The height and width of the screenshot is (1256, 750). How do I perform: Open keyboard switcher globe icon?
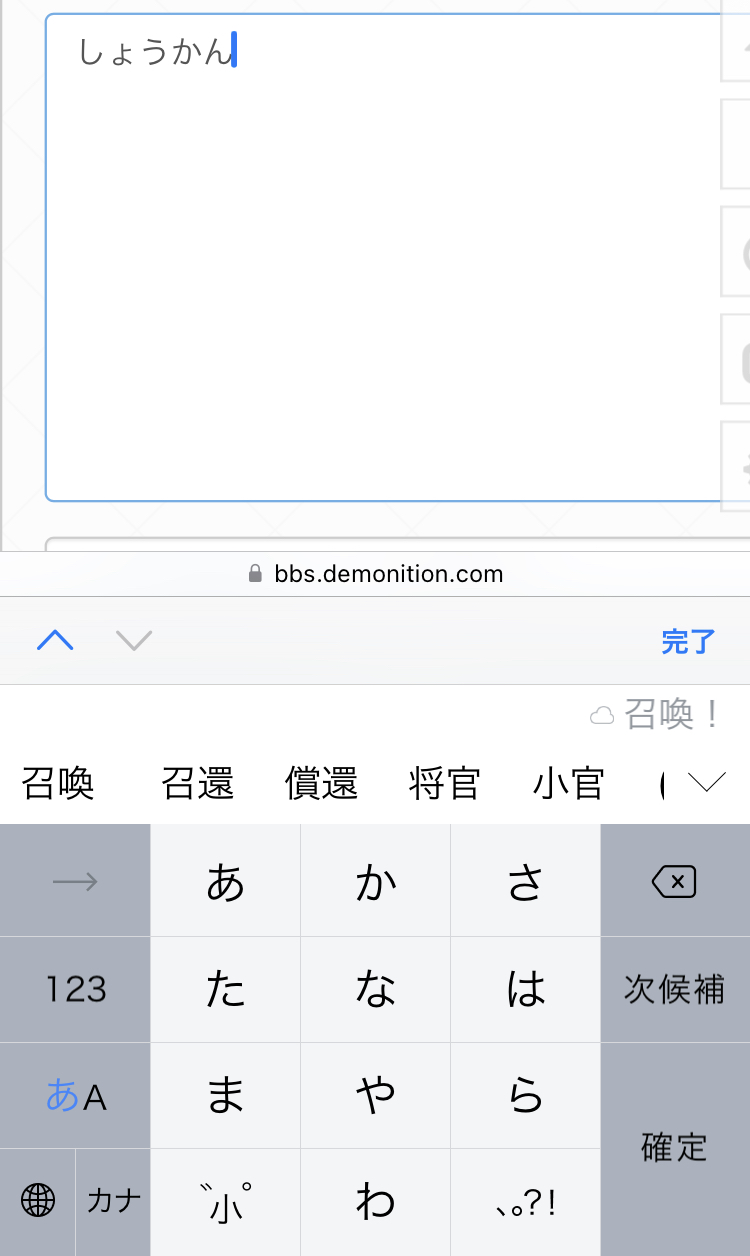coord(38,1200)
